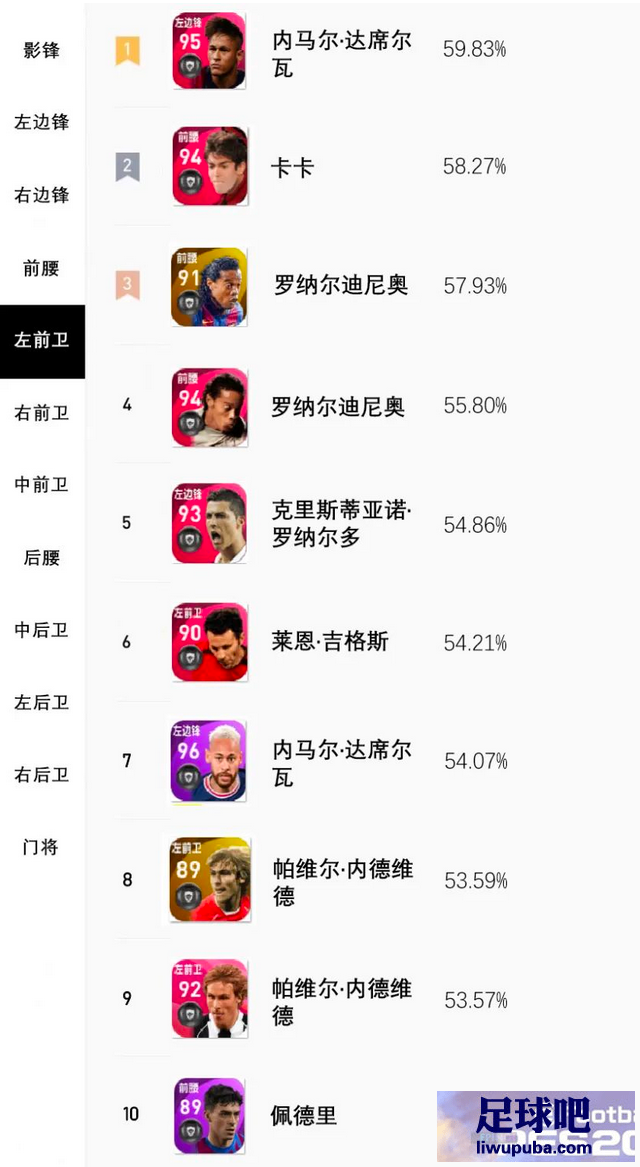Select the 中后卫 tab
The image size is (640, 1167).
pyautogui.click(x=42, y=630)
